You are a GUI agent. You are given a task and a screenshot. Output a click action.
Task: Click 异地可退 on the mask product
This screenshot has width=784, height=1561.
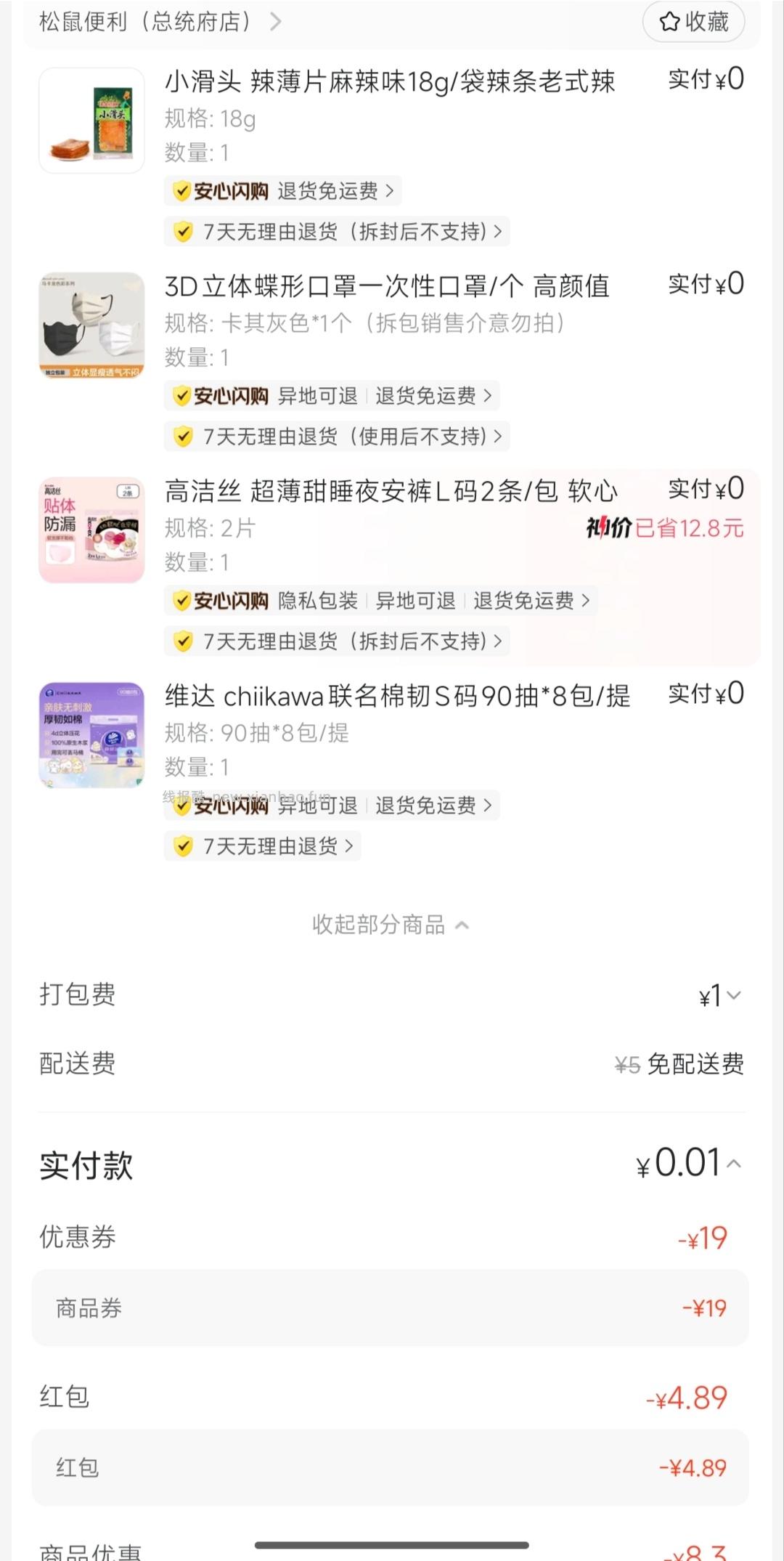pyautogui.click(x=317, y=397)
